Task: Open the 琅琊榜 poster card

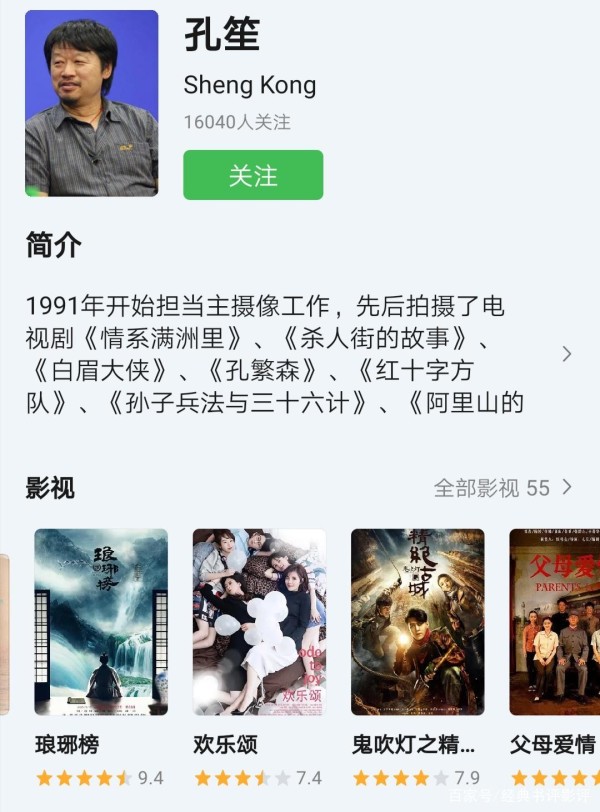Action: [101, 621]
